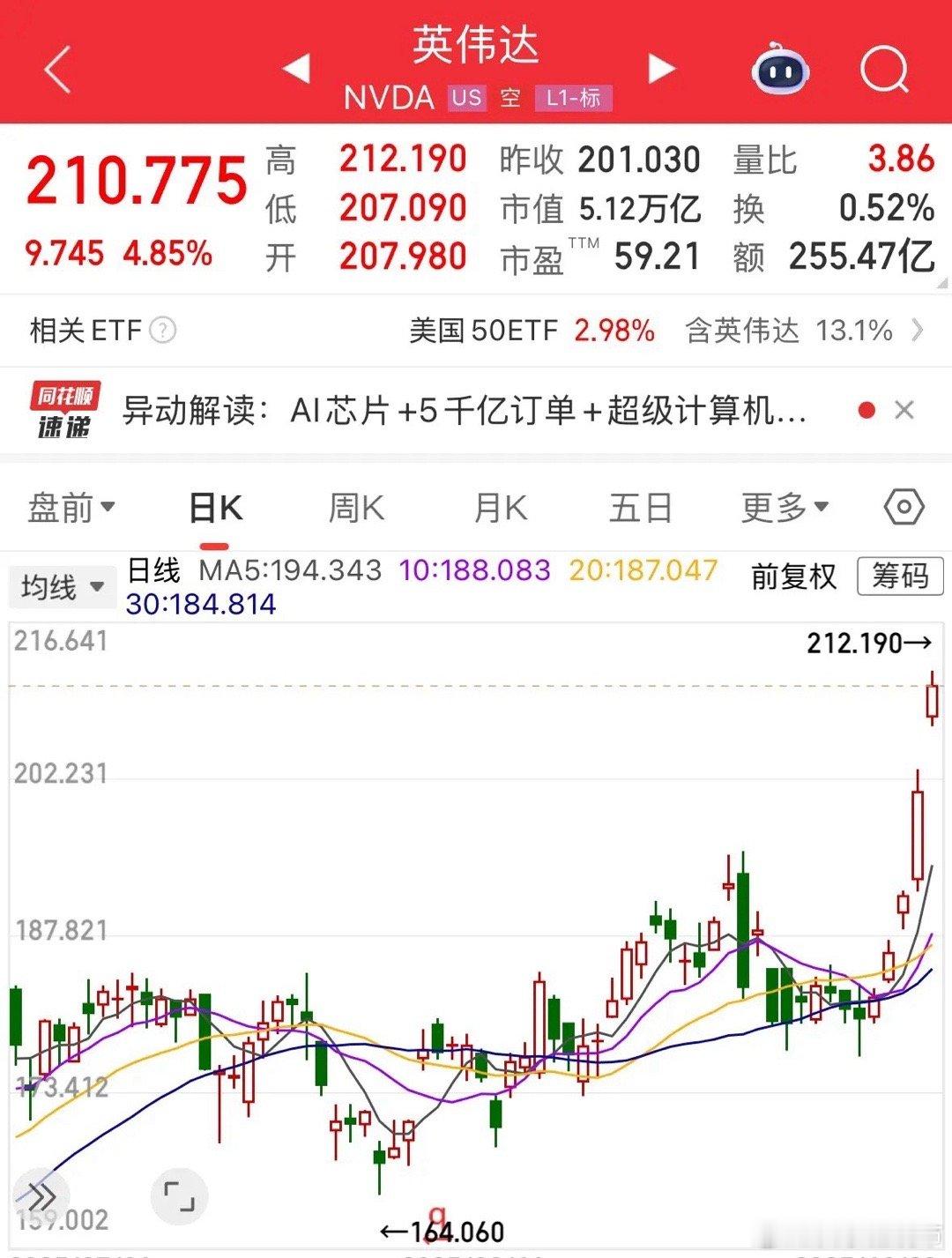Switch to the 周K tab
The image size is (952, 1258).
click(x=356, y=508)
